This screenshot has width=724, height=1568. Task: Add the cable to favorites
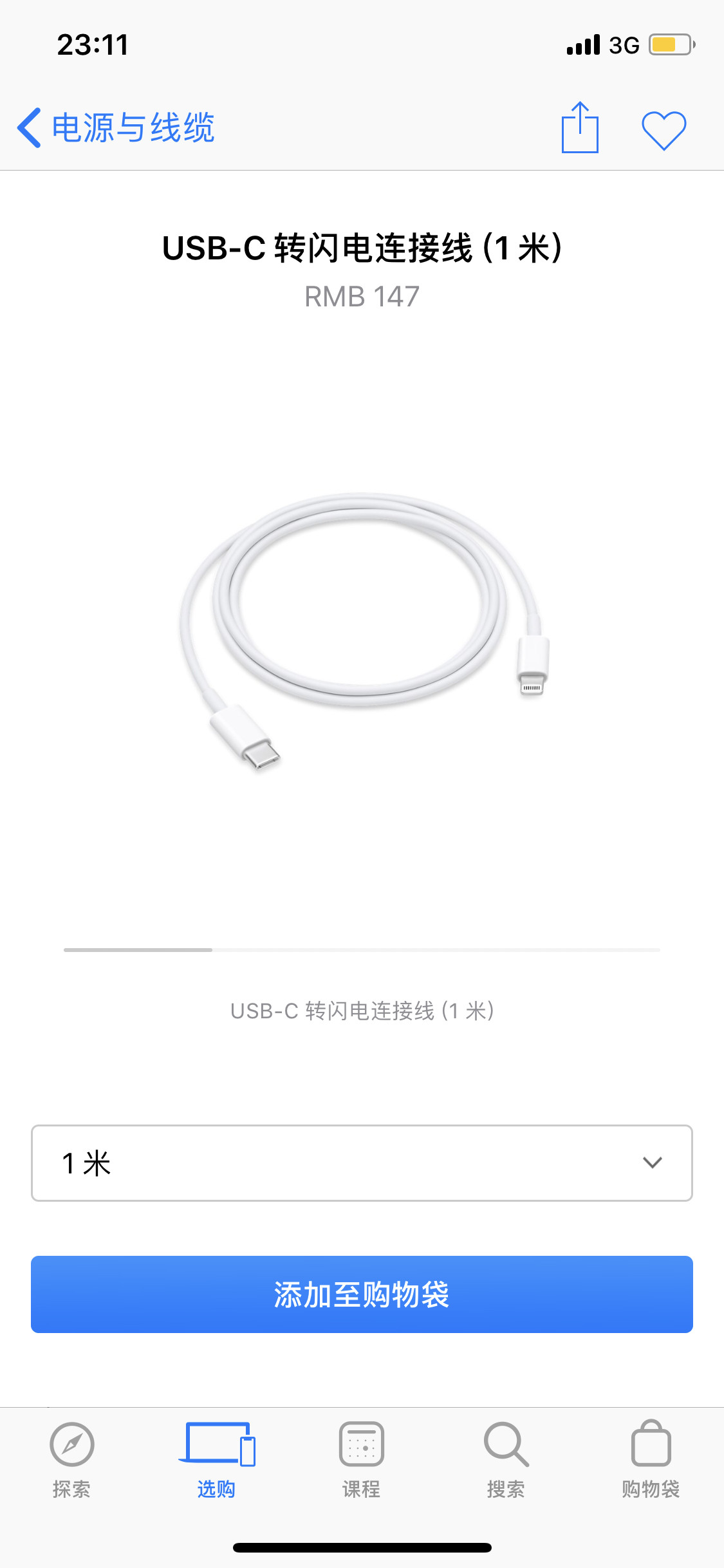[x=664, y=130]
